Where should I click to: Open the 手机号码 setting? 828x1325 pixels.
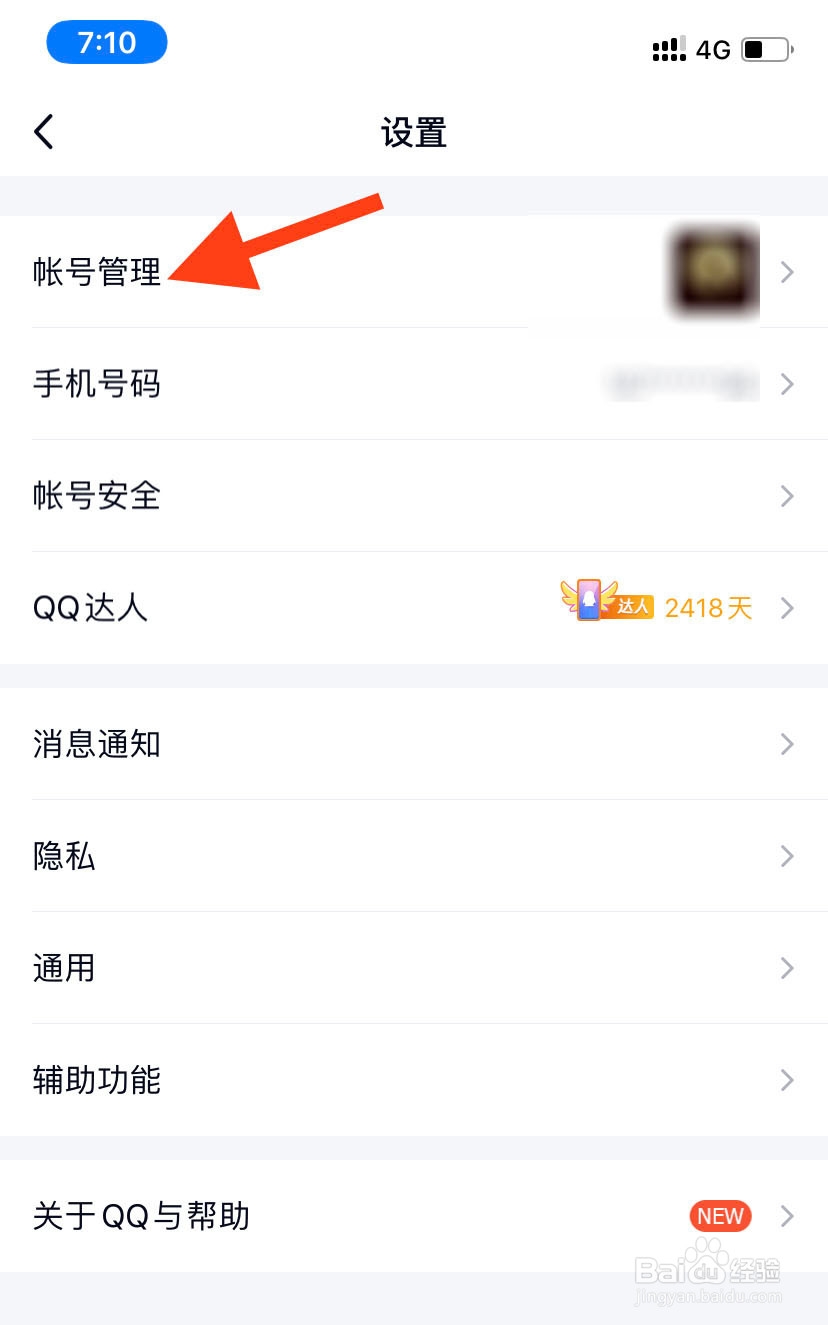coord(98,384)
